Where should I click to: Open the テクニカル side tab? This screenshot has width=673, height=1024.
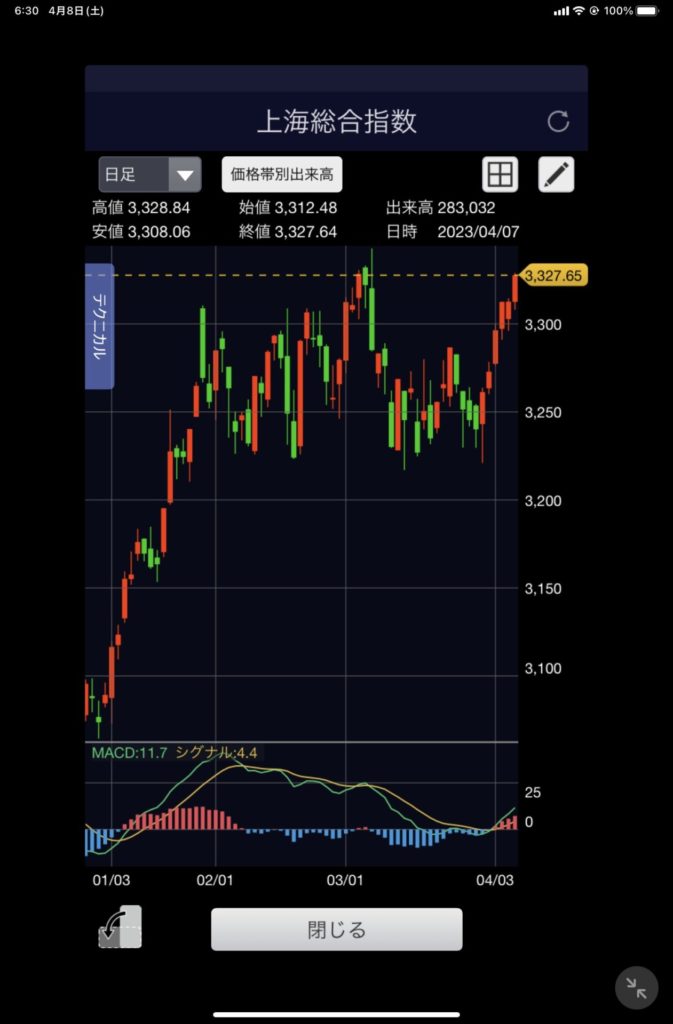[100, 325]
